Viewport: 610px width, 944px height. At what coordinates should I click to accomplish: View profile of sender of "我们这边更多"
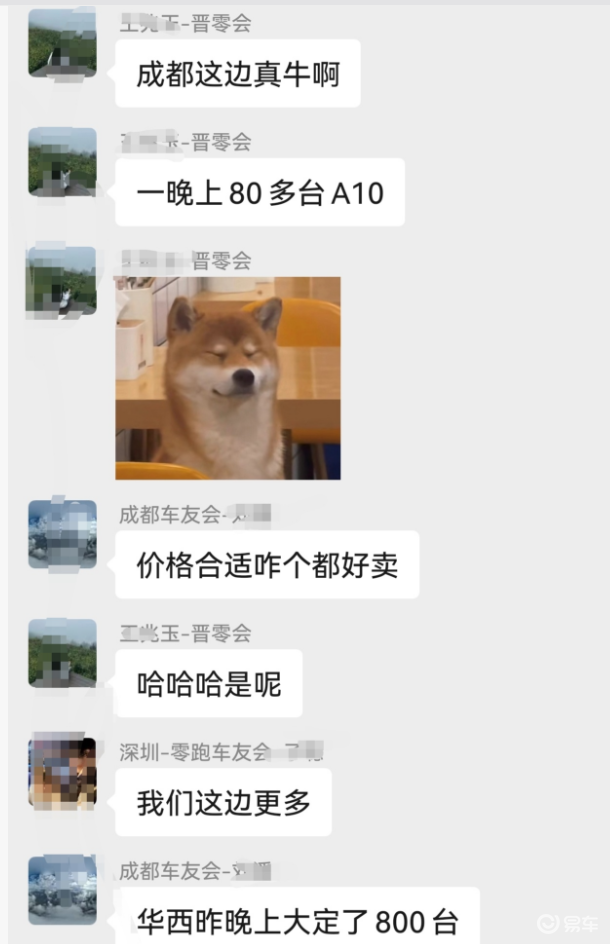63,772
